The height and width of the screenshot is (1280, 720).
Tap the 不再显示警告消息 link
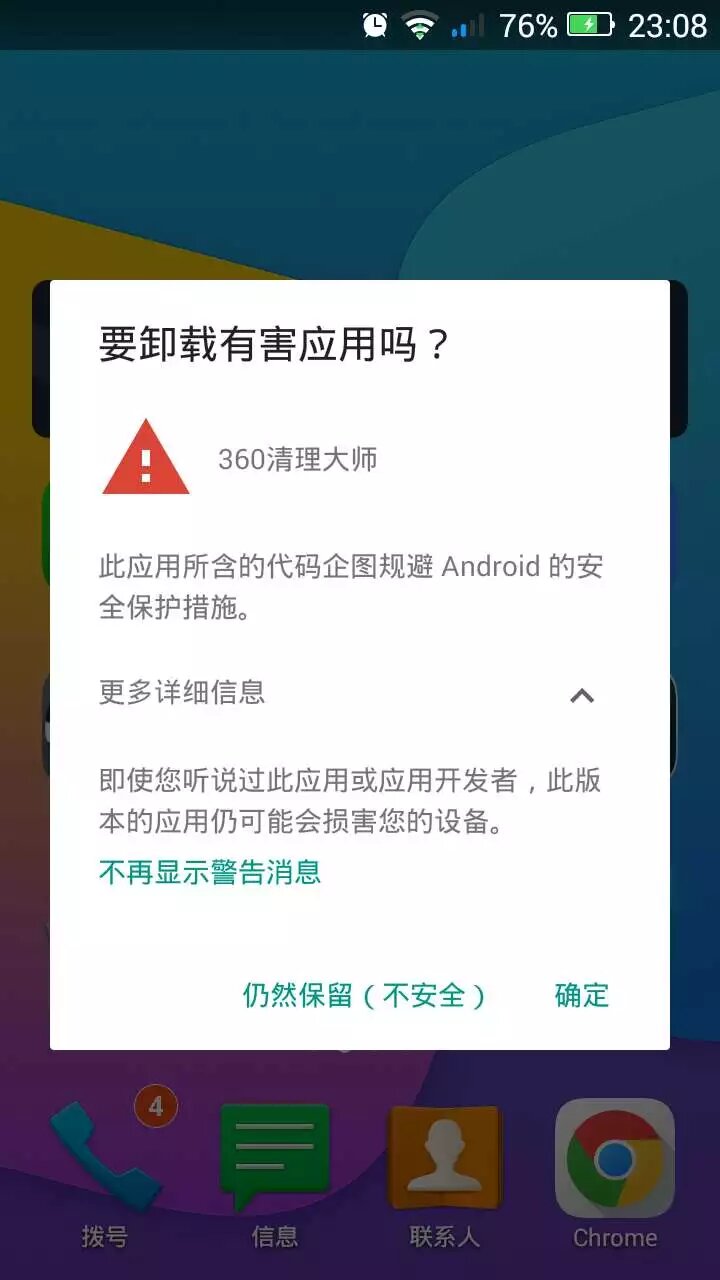210,871
